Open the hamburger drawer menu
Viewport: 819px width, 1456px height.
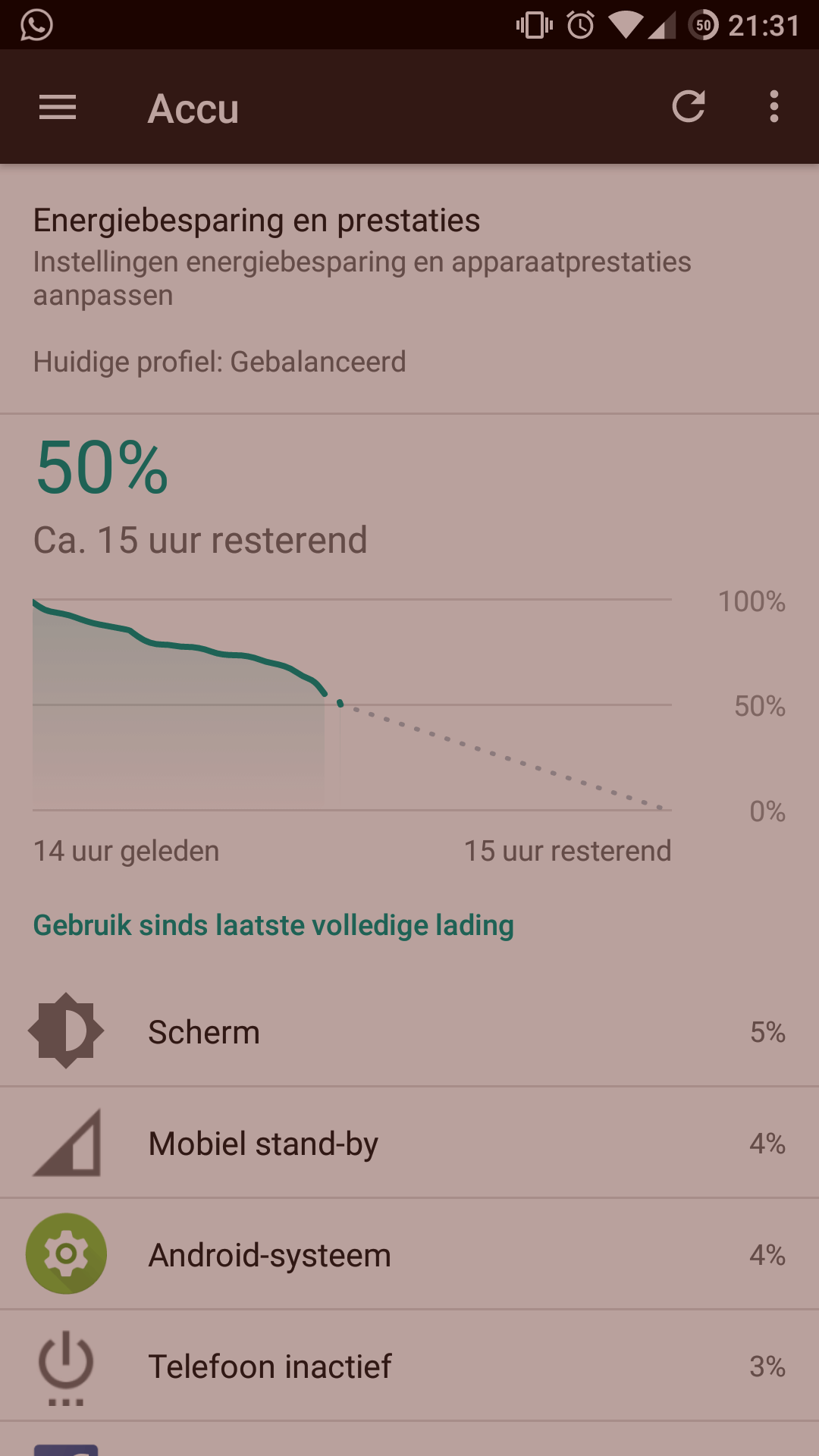coord(58,107)
